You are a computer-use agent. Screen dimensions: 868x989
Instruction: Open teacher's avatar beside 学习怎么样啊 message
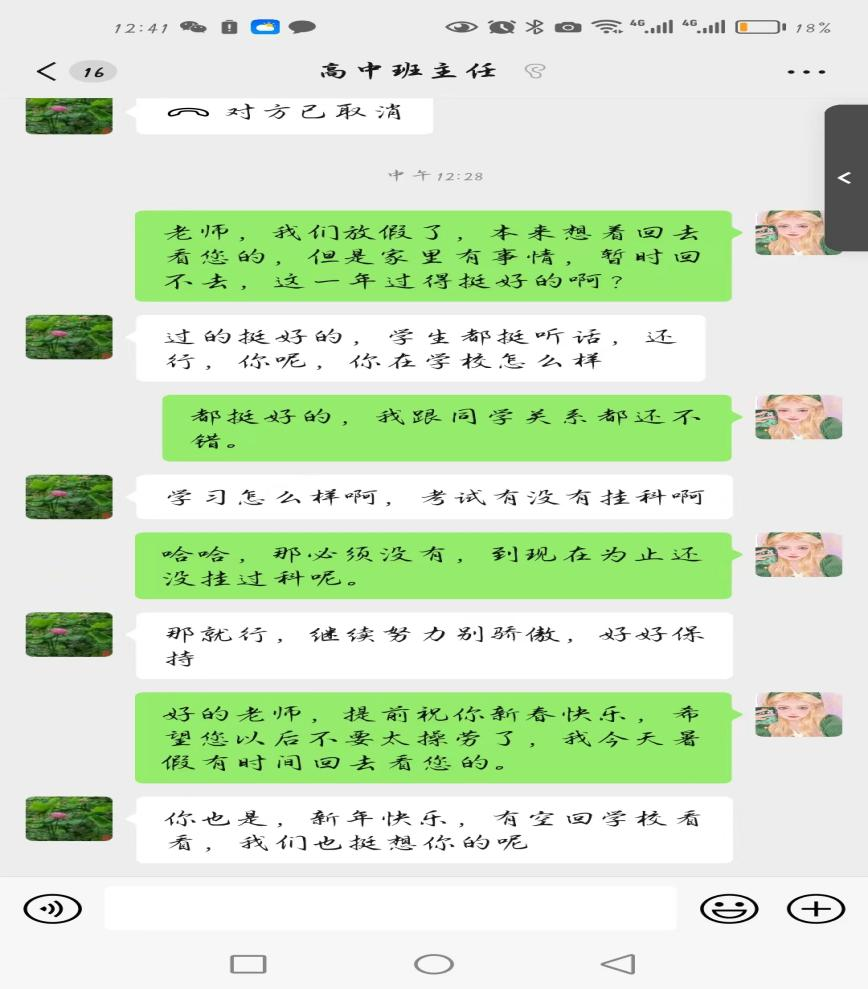[68, 497]
